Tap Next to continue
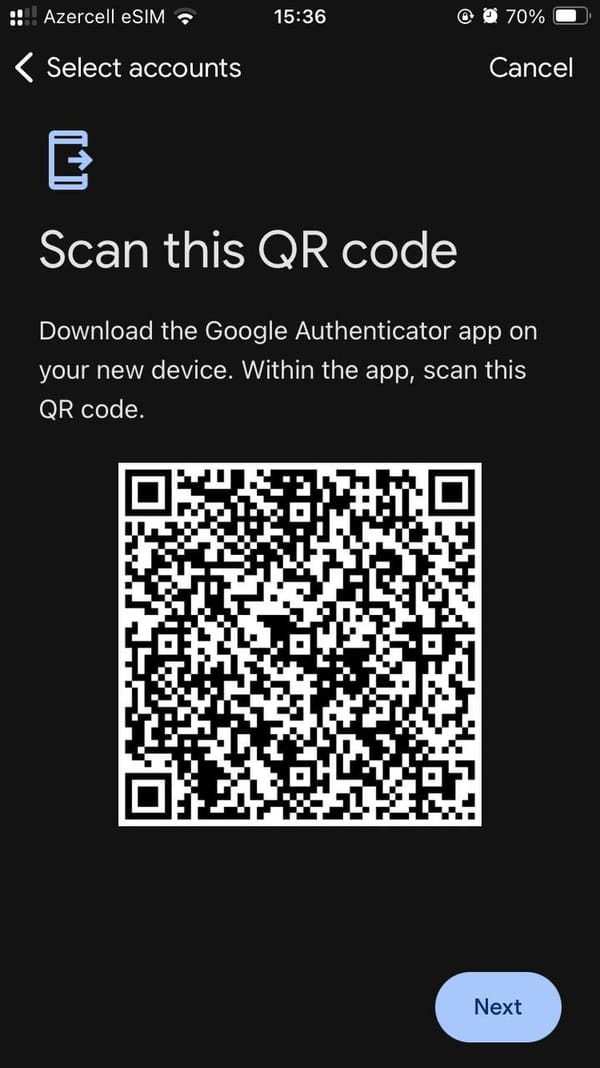The width and height of the screenshot is (600, 1068). (498, 1007)
